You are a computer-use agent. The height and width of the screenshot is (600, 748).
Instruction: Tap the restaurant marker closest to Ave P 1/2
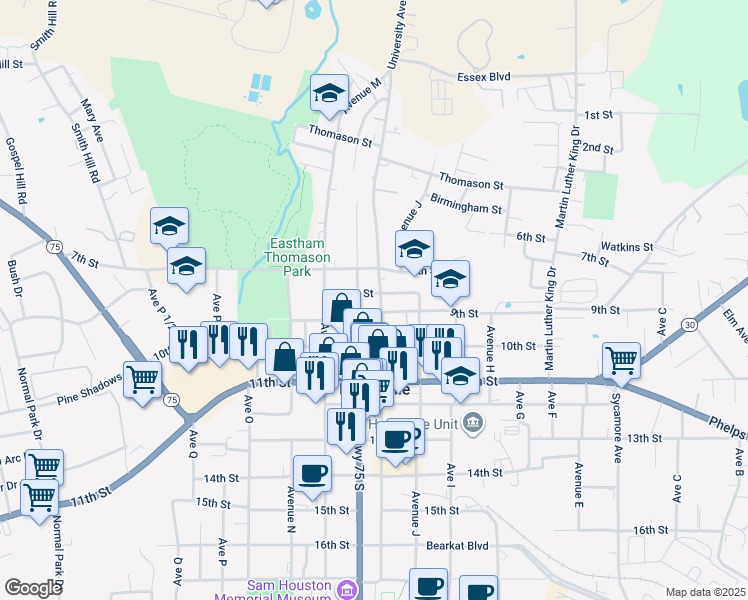coord(188,345)
